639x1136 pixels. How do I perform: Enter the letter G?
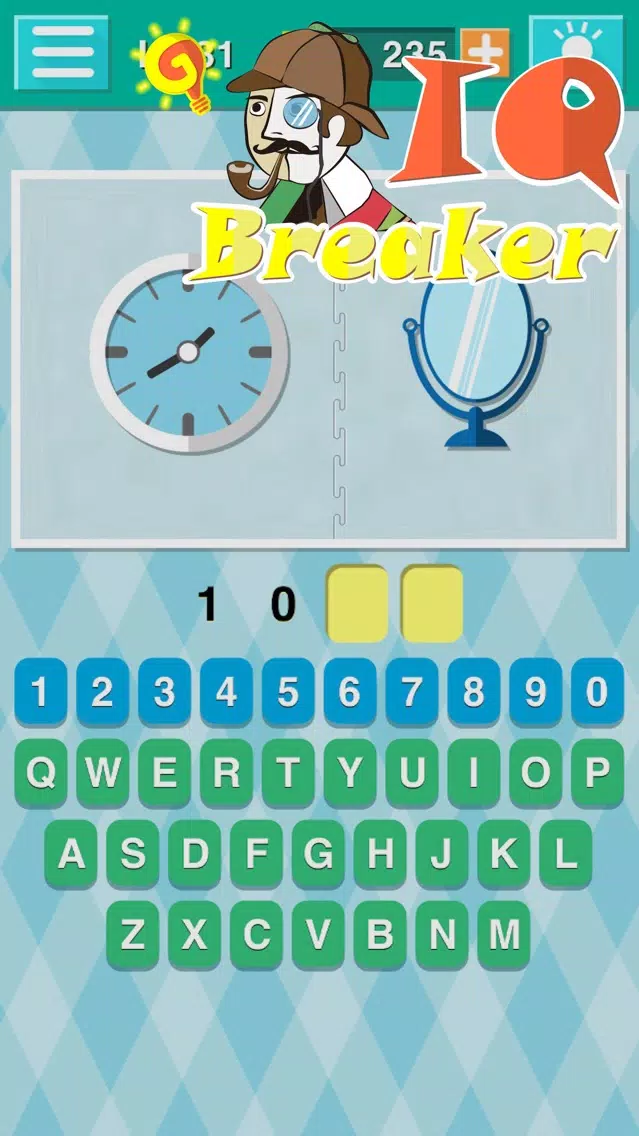pyautogui.click(x=319, y=854)
